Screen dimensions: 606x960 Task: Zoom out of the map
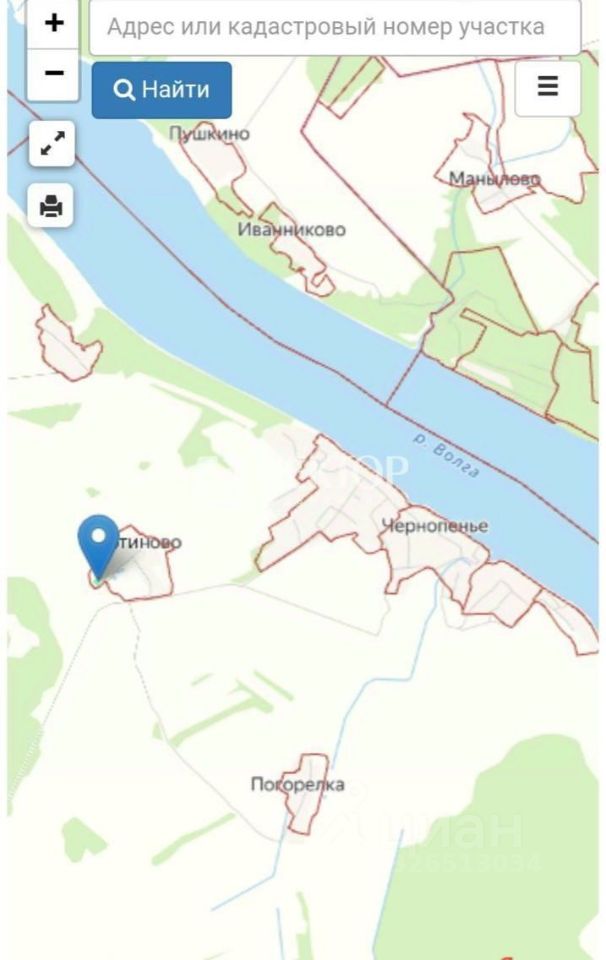click(x=54, y=73)
